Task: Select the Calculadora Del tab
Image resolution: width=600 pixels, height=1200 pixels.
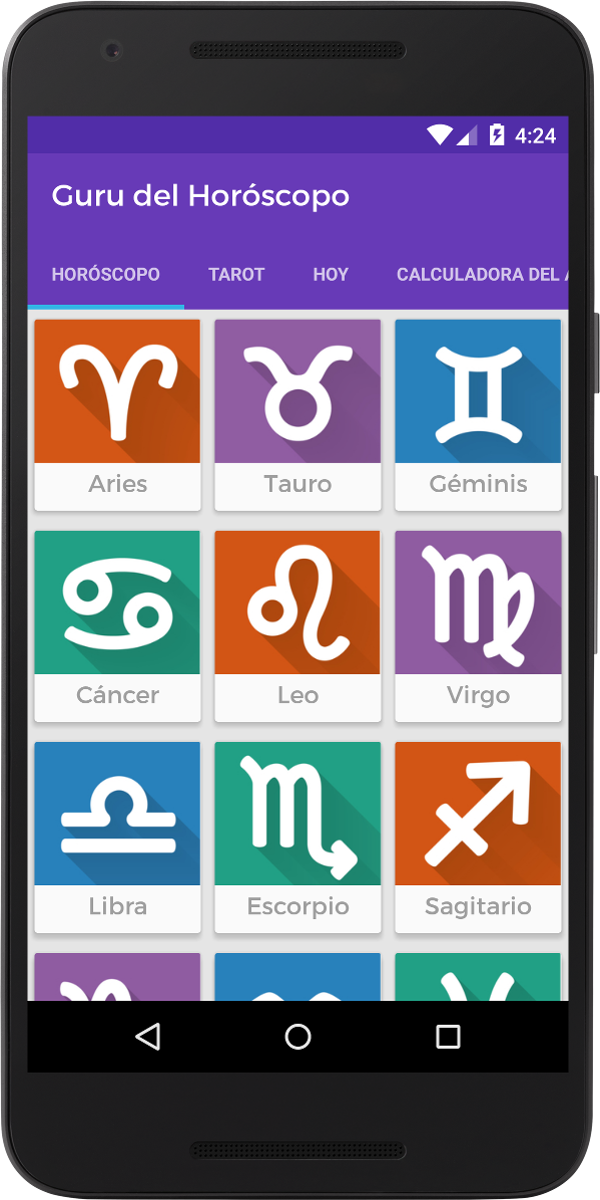Action: (x=480, y=274)
